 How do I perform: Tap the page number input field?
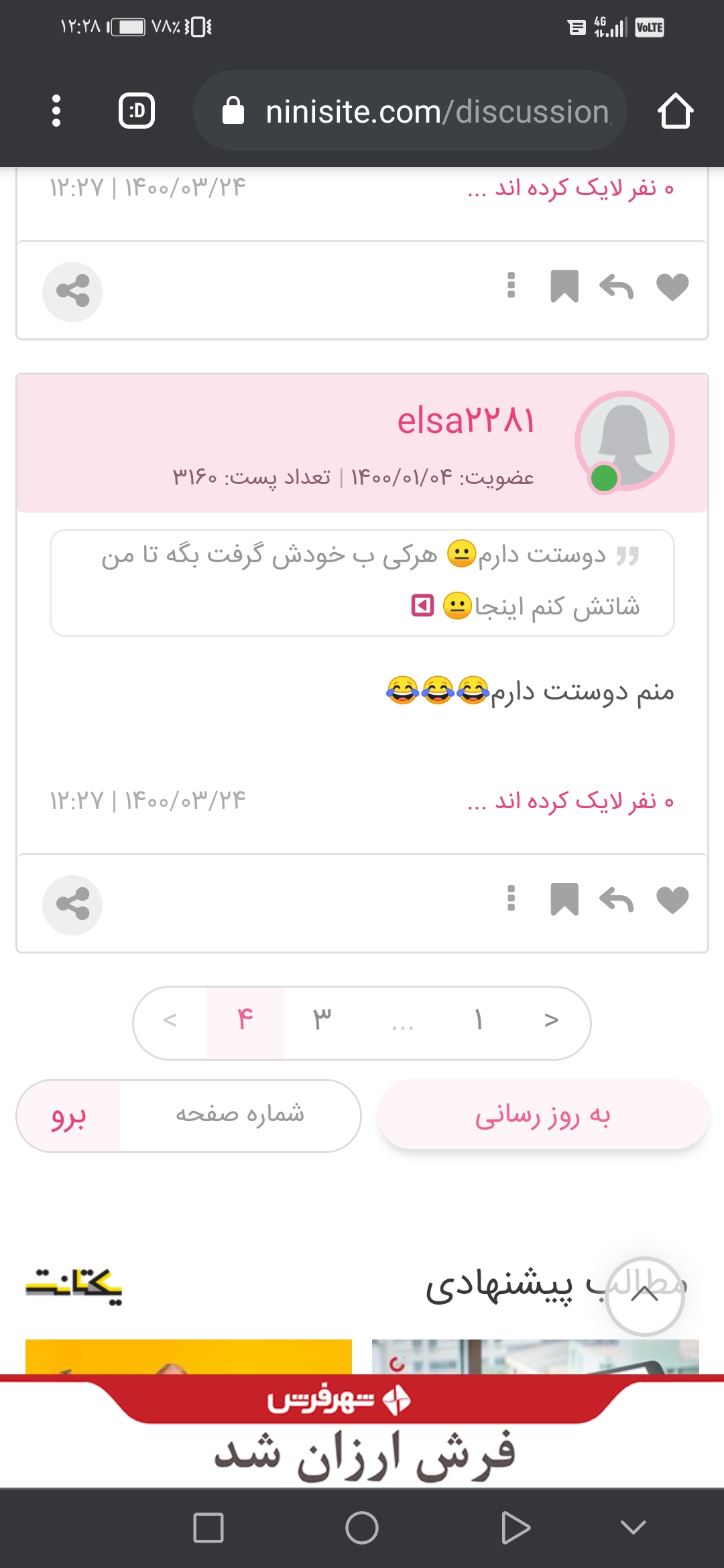click(x=240, y=1115)
